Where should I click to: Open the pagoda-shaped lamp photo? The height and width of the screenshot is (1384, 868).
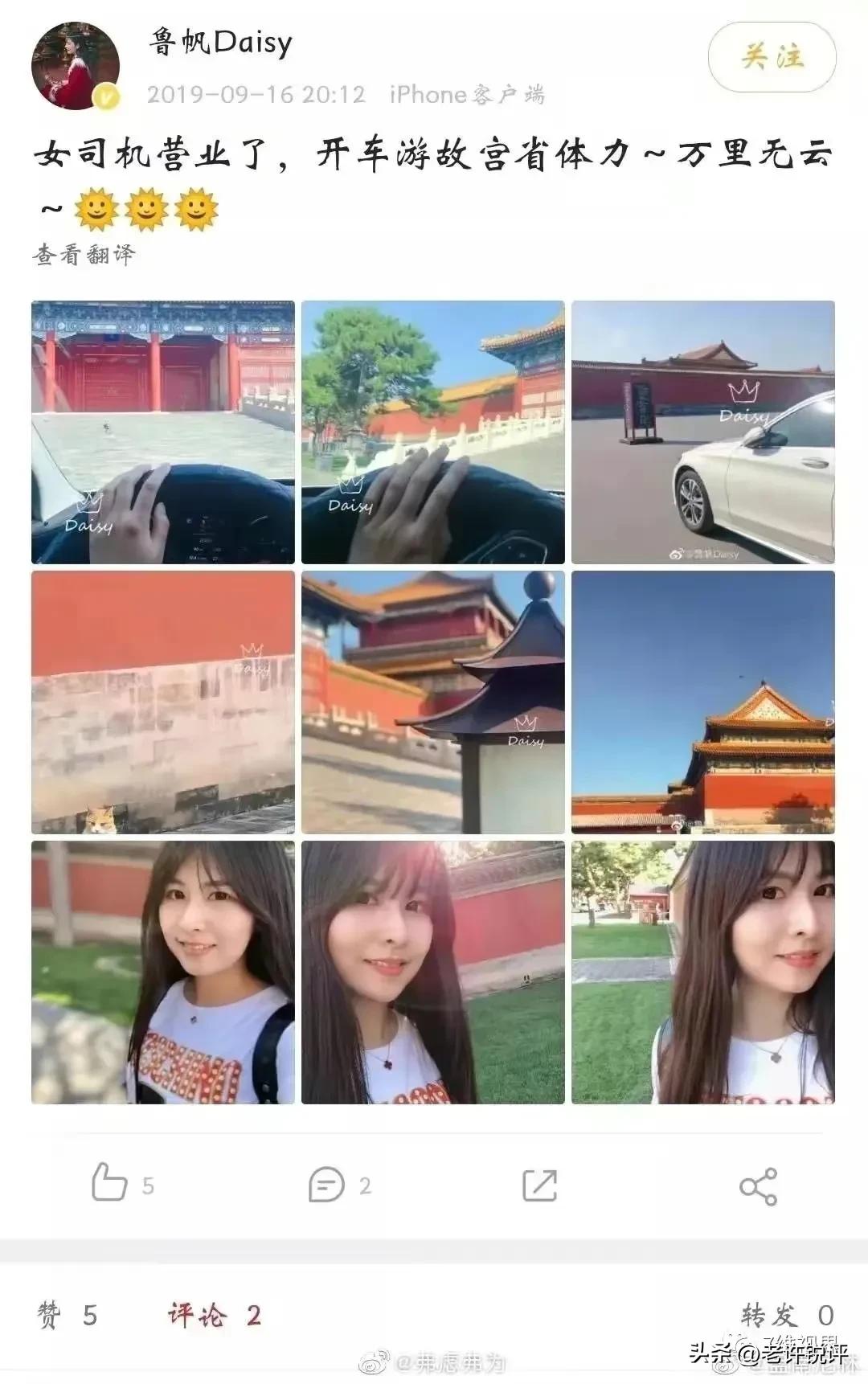coord(432,702)
